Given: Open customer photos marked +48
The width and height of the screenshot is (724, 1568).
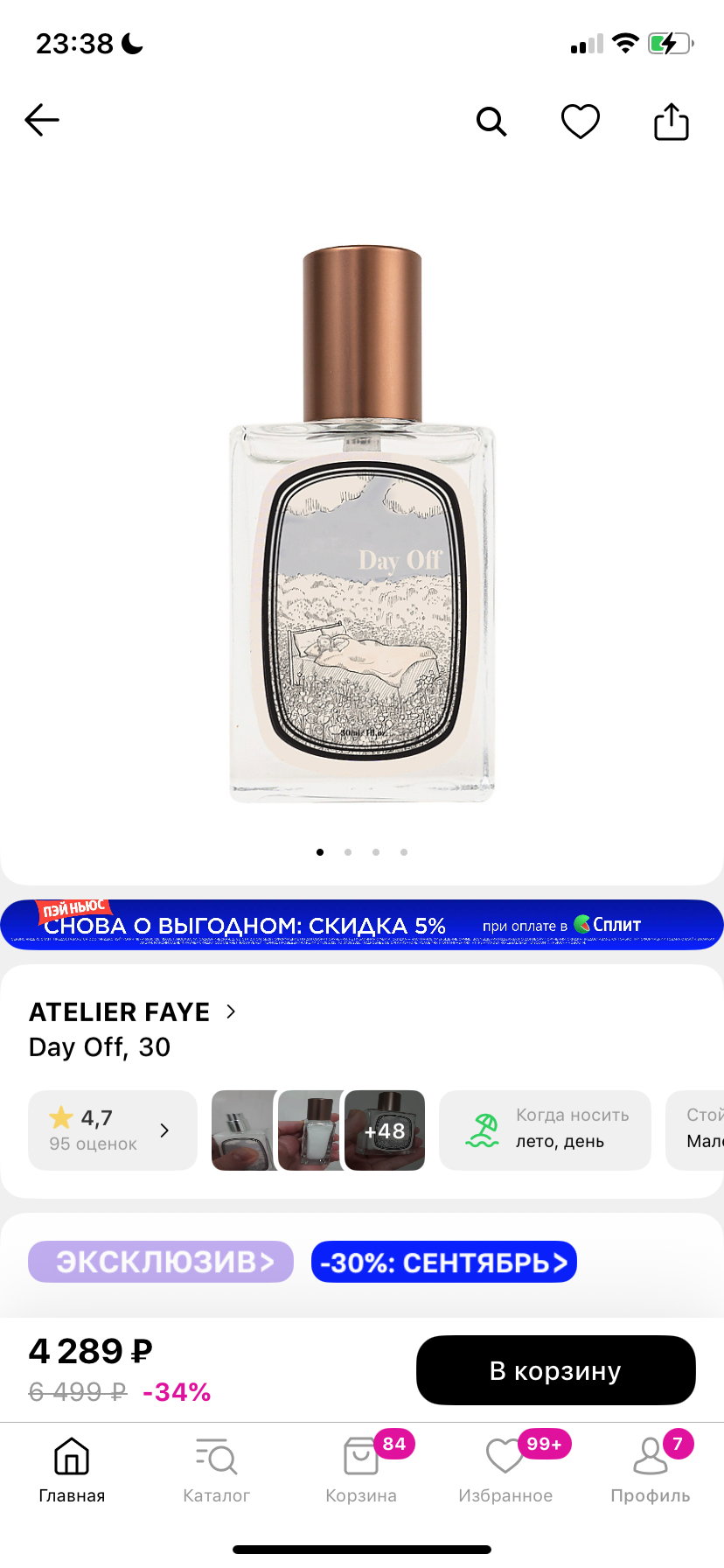Looking at the screenshot, I should (385, 1130).
